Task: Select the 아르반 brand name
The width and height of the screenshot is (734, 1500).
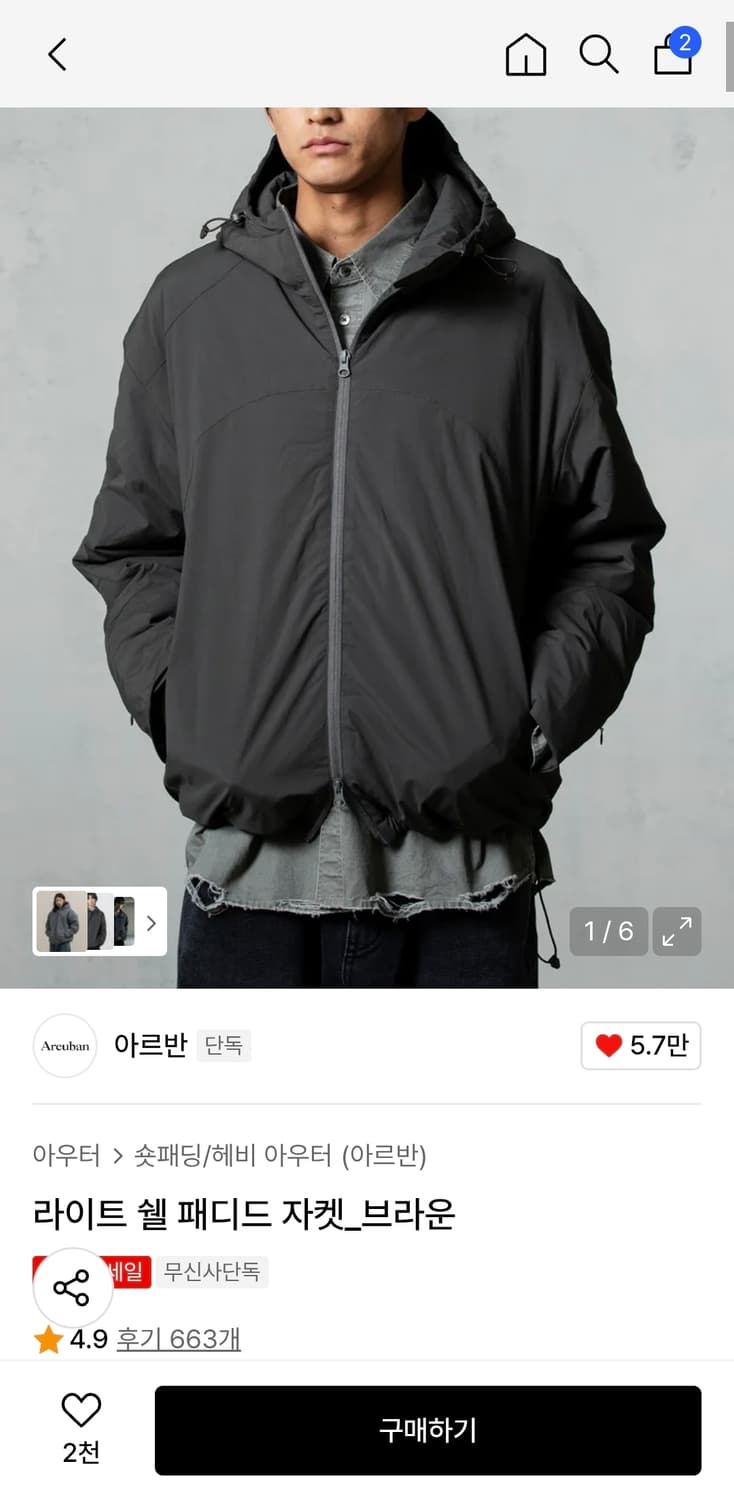Action: coord(149,1045)
